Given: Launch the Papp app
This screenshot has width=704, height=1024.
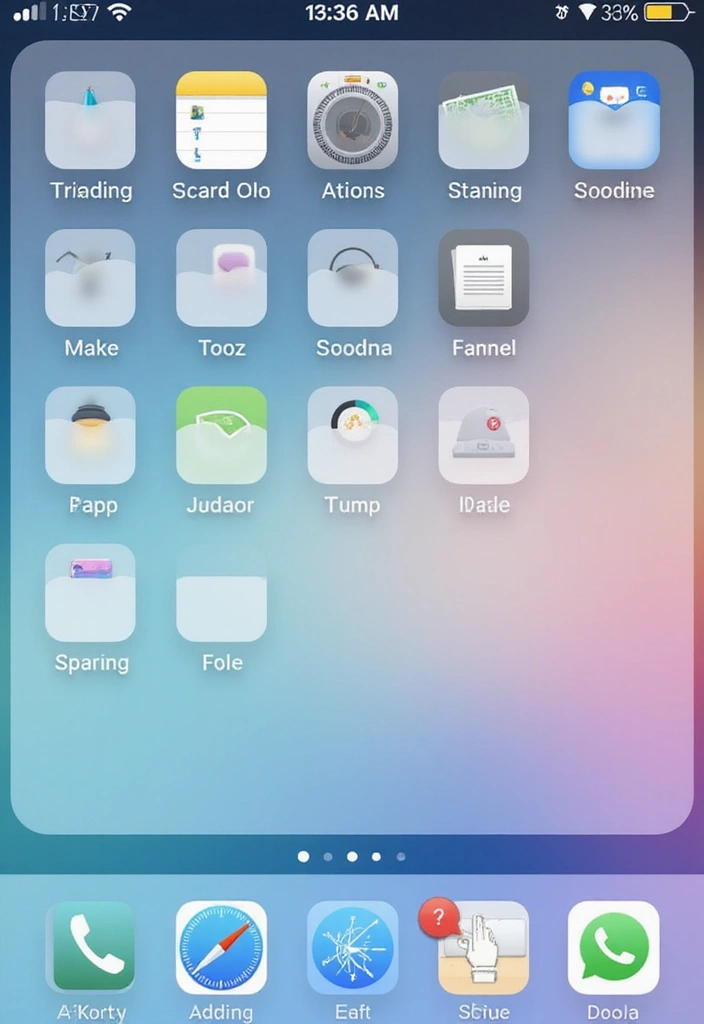Looking at the screenshot, I should pyautogui.click(x=90, y=435).
